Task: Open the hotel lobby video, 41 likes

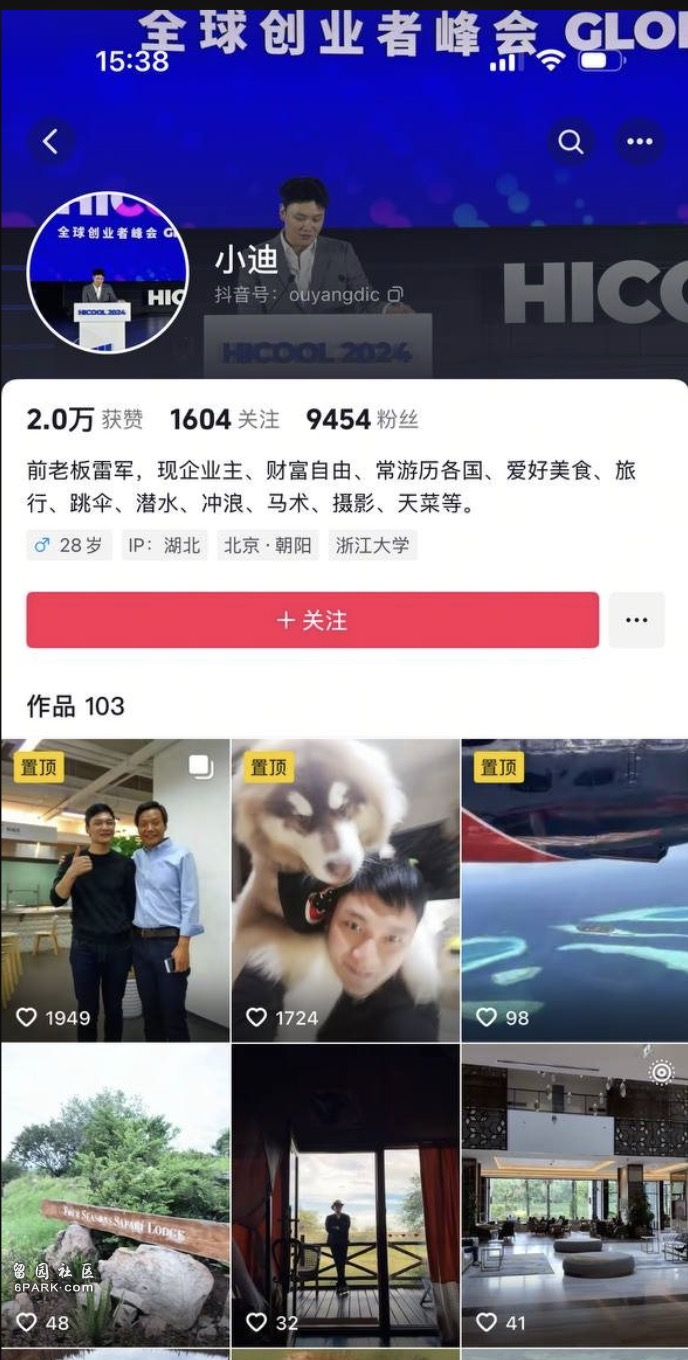Action: click(574, 1195)
